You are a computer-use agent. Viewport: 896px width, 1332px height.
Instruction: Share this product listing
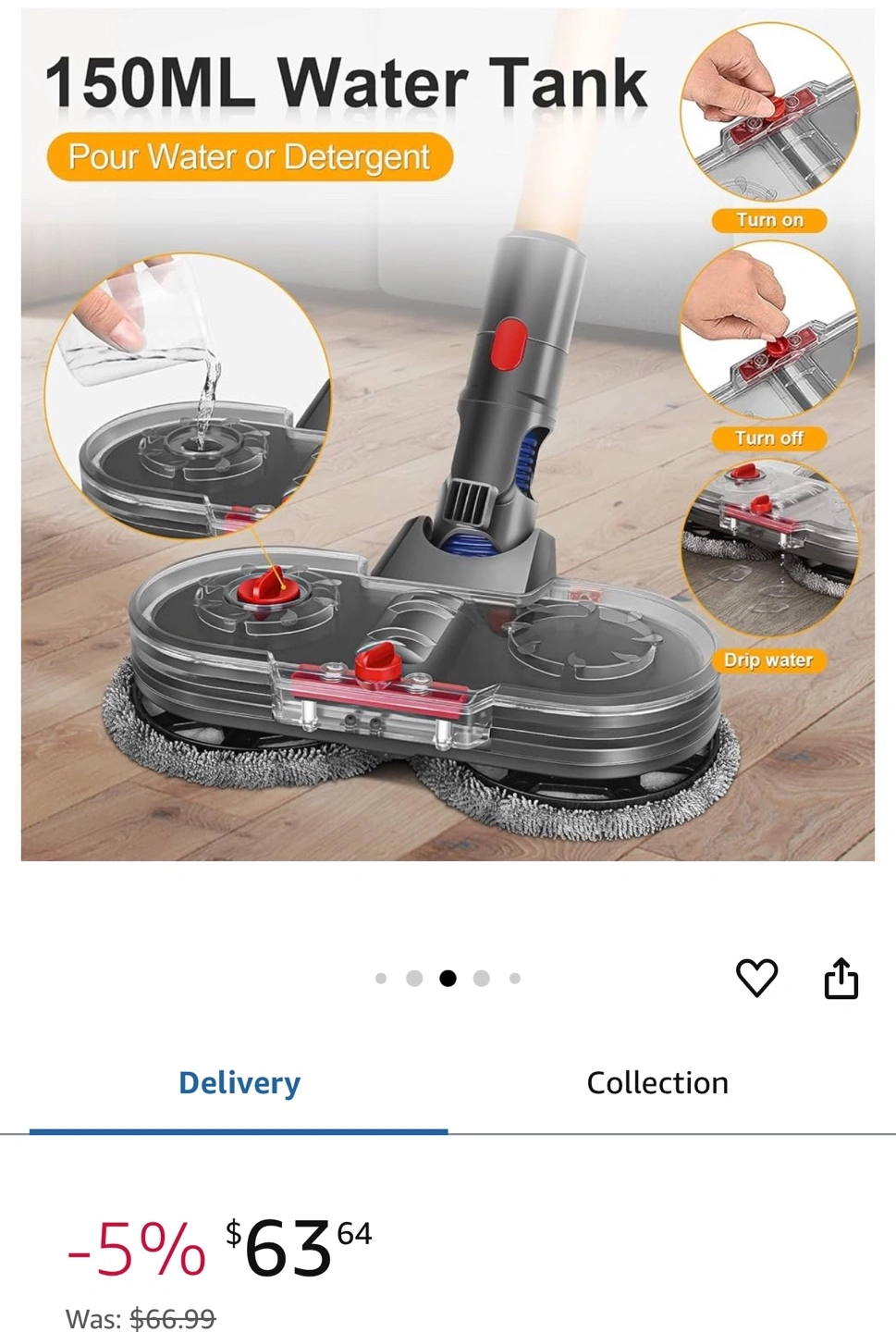pyautogui.click(x=841, y=978)
